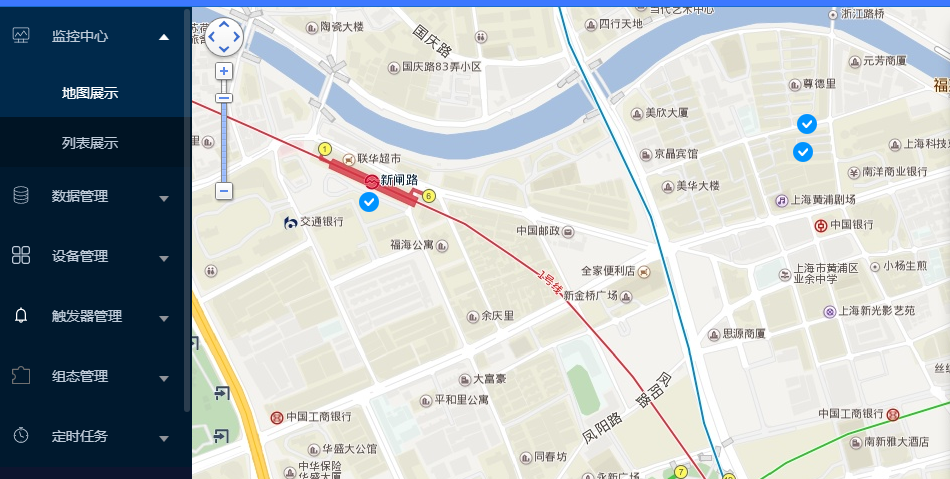The width and height of the screenshot is (950, 479).
Task: Tap the device marker below 尊德里
Action: (x=806, y=123)
